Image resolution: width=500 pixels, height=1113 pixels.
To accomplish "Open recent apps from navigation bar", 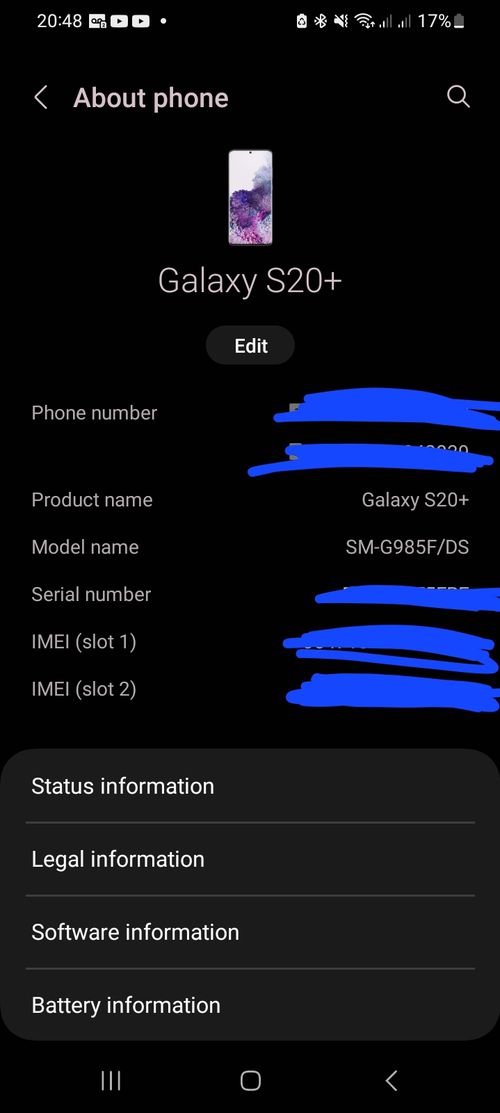I will pyautogui.click(x=111, y=1080).
